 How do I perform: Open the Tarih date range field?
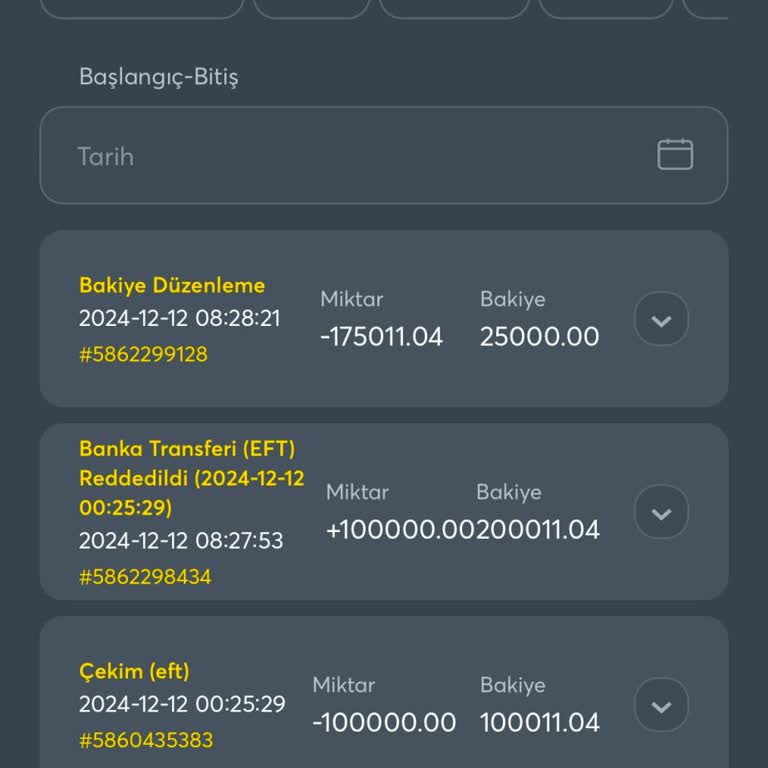click(383, 155)
